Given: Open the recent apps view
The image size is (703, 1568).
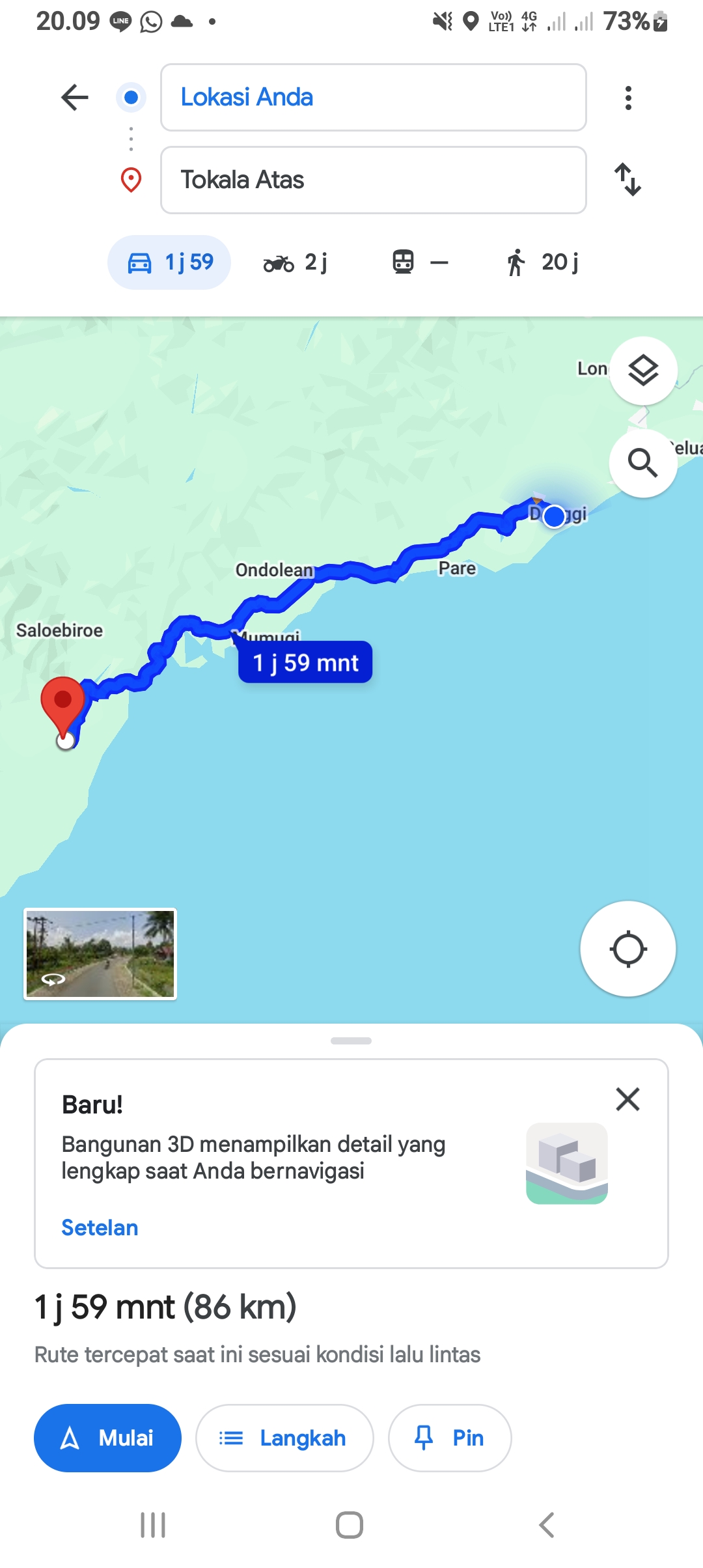Looking at the screenshot, I should point(153,1525).
